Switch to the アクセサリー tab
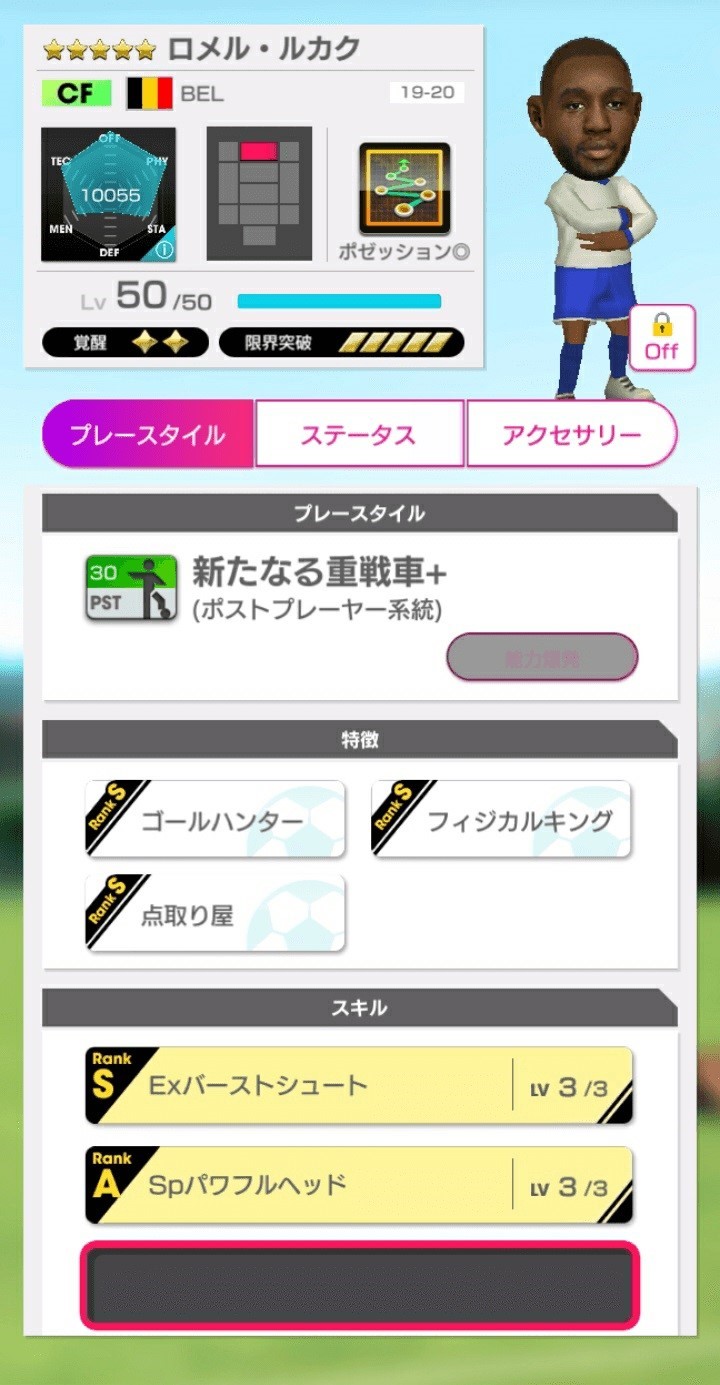The height and width of the screenshot is (1385, 720). click(x=571, y=435)
